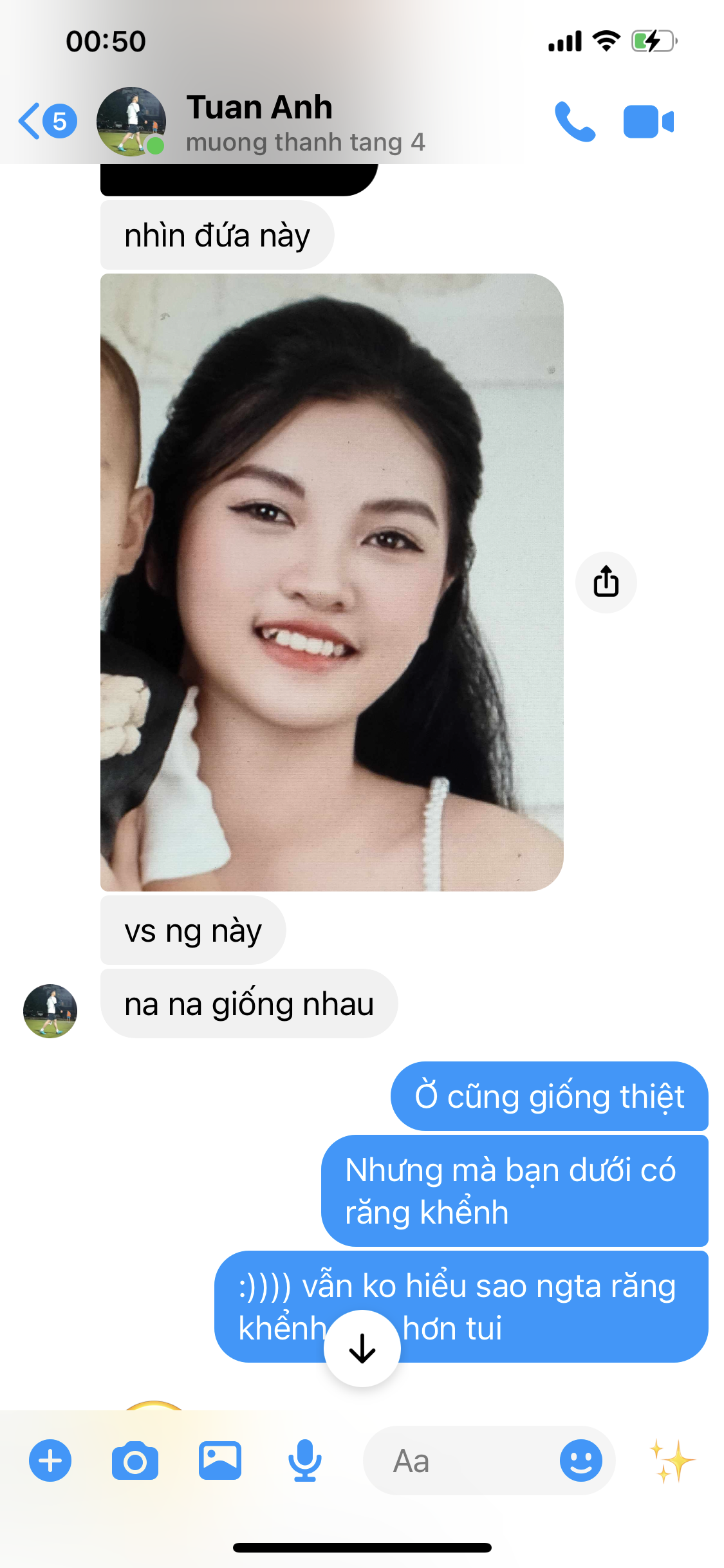Viewport: 724px width, 1568px height.
Task: Start a video call with Tuan Anh
Action: pos(648,122)
